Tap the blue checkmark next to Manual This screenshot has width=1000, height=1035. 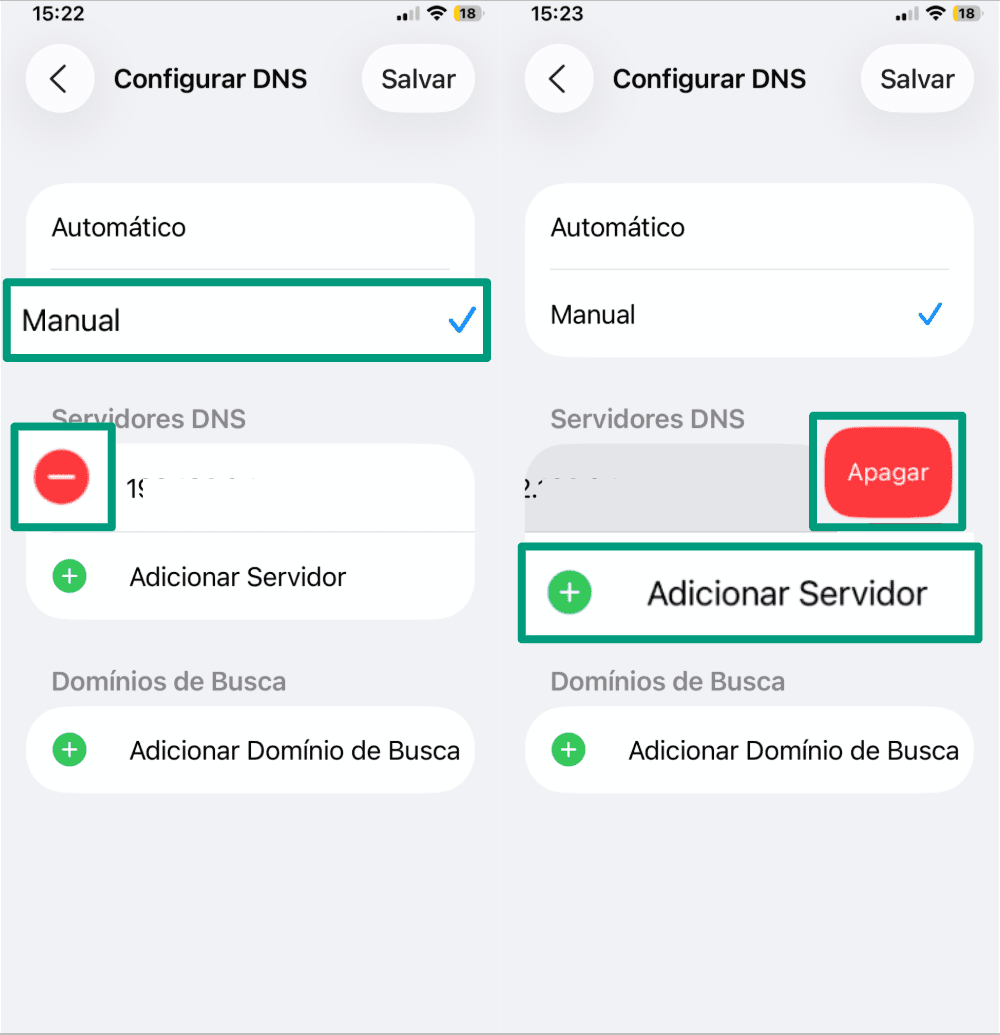pos(462,318)
